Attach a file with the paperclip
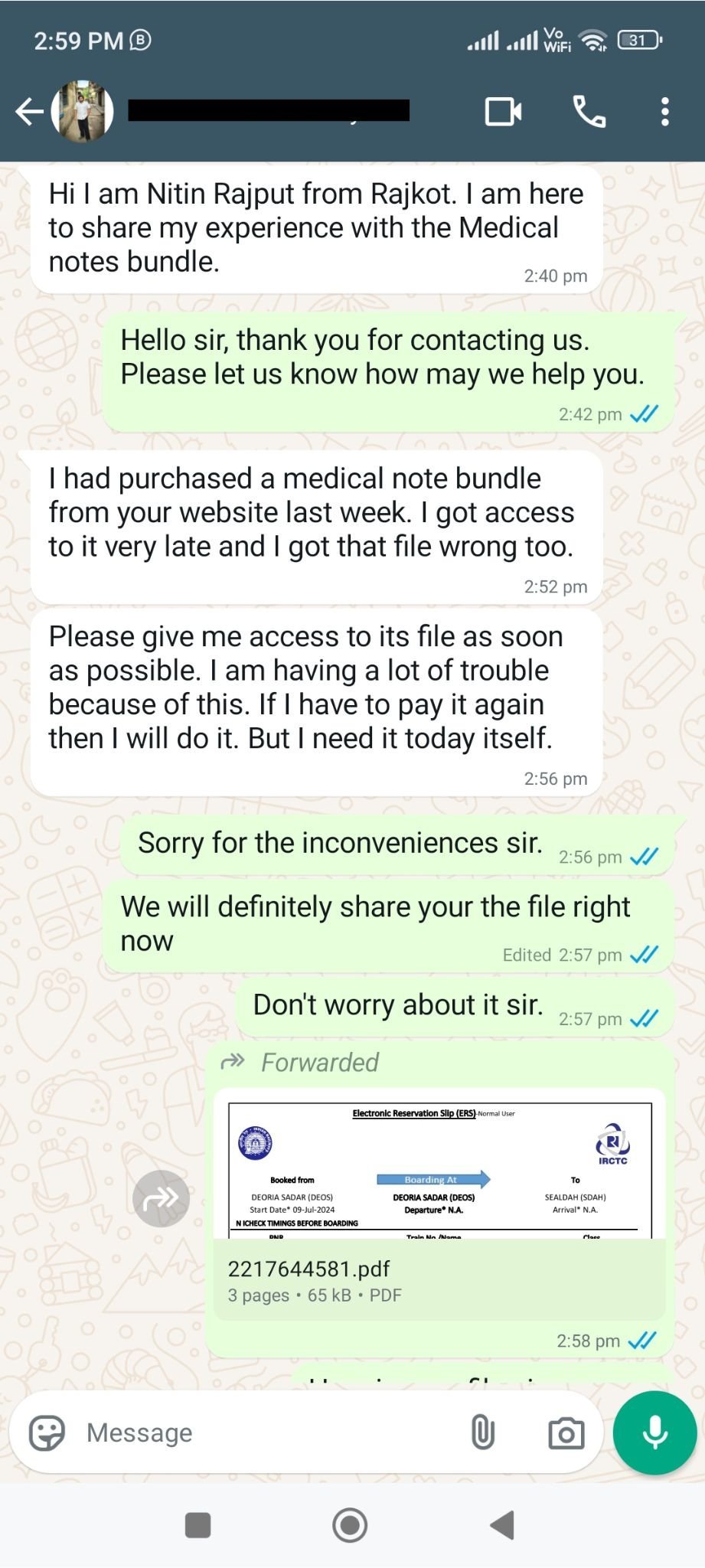Screen dimensions: 705x1568 (482, 1432)
